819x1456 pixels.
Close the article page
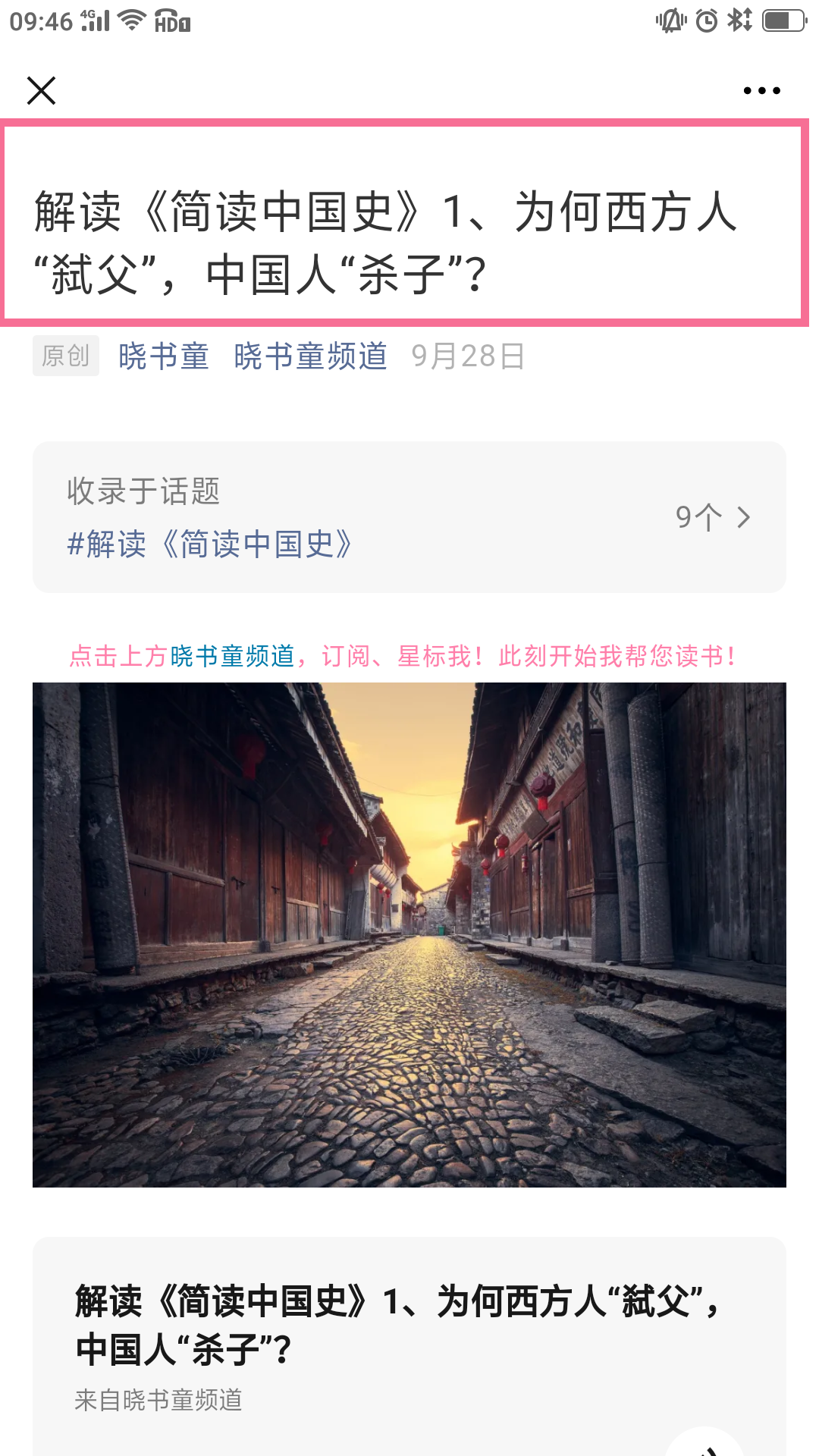pos(42,90)
